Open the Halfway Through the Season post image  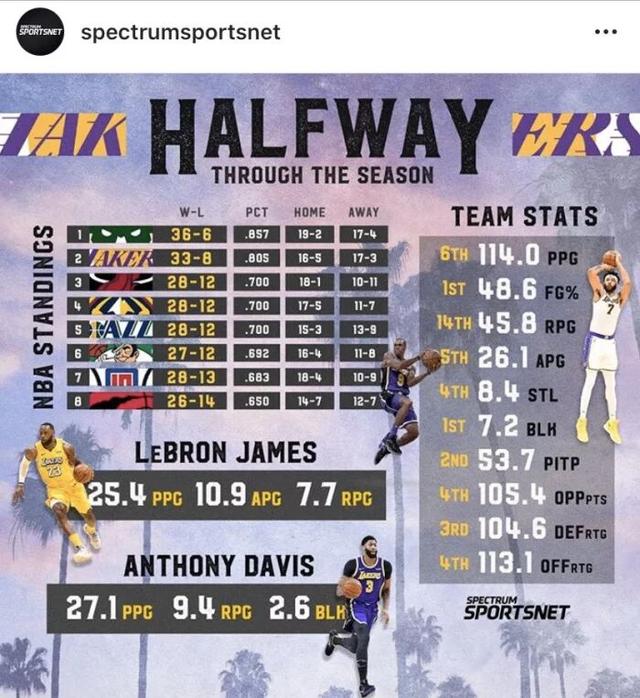pyautogui.click(x=320, y=385)
